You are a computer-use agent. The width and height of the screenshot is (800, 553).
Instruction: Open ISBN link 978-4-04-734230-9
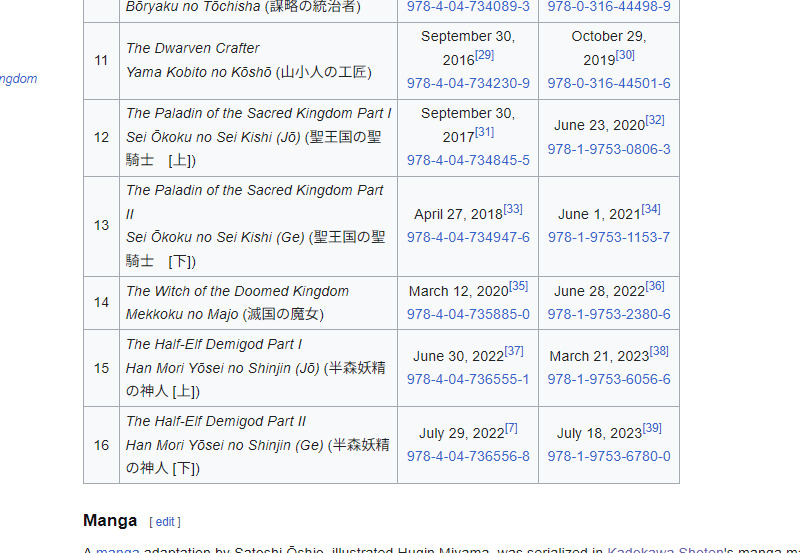(468, 84)
